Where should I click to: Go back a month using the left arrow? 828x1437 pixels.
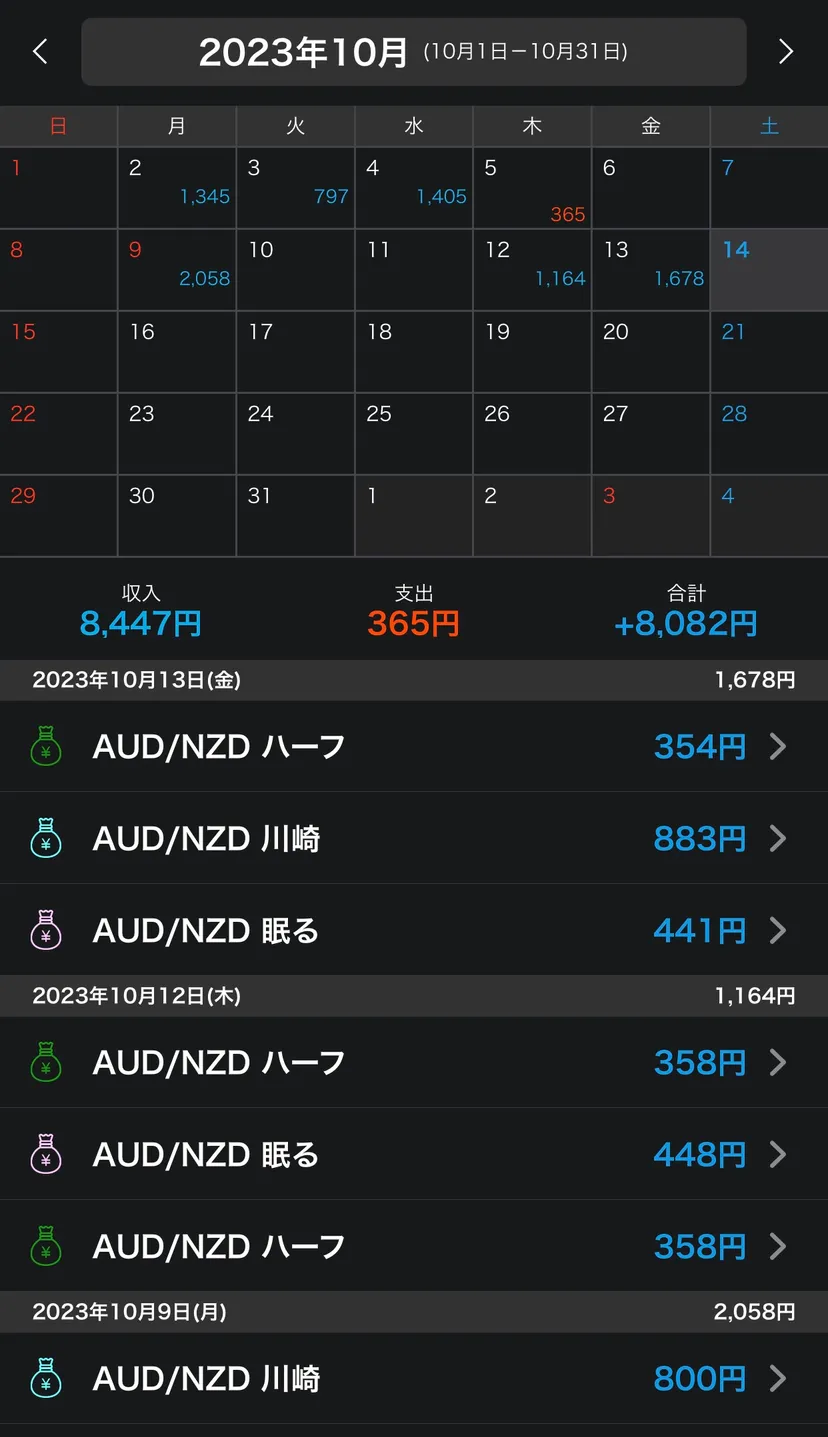40,51
